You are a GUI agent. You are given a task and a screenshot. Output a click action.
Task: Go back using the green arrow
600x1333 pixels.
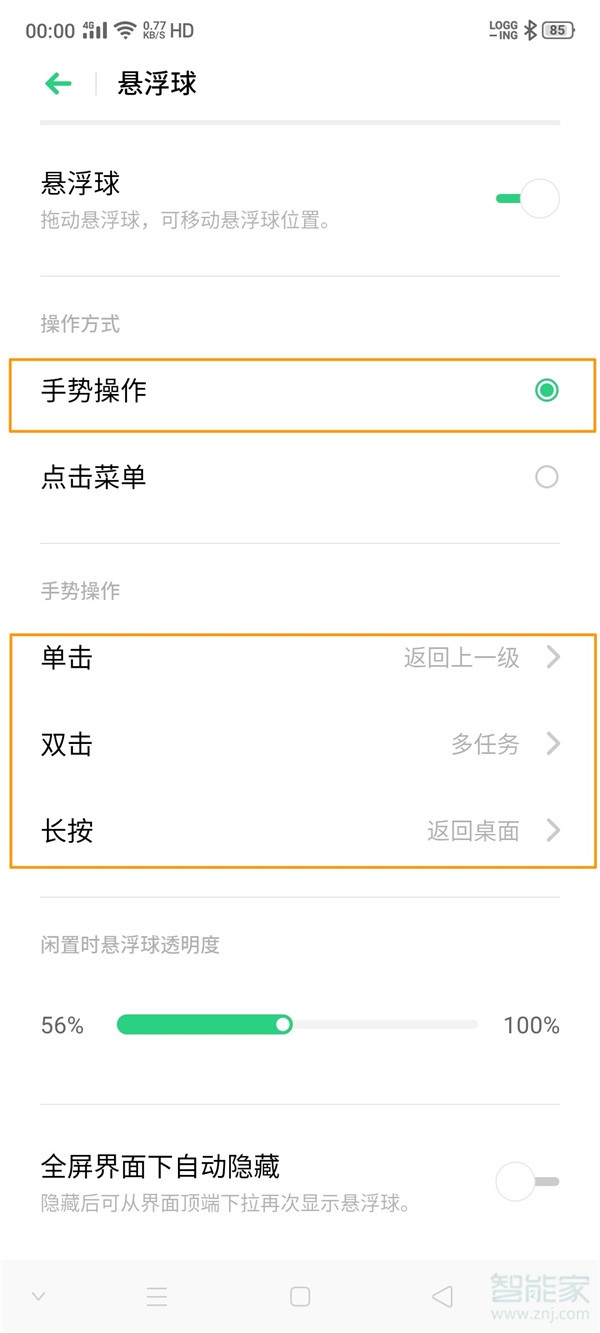tap(59, 84)
